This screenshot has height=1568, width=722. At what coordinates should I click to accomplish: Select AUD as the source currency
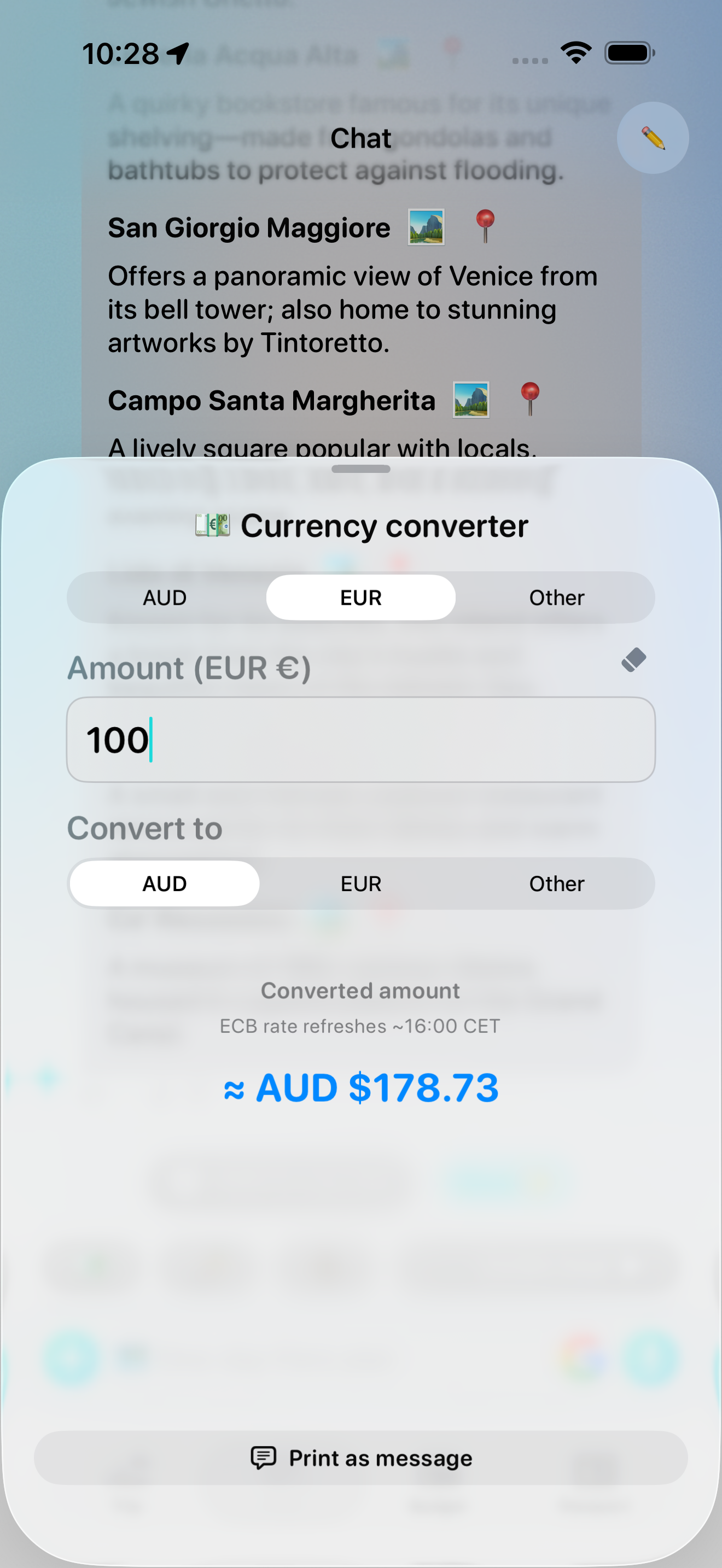click(164, 597)
